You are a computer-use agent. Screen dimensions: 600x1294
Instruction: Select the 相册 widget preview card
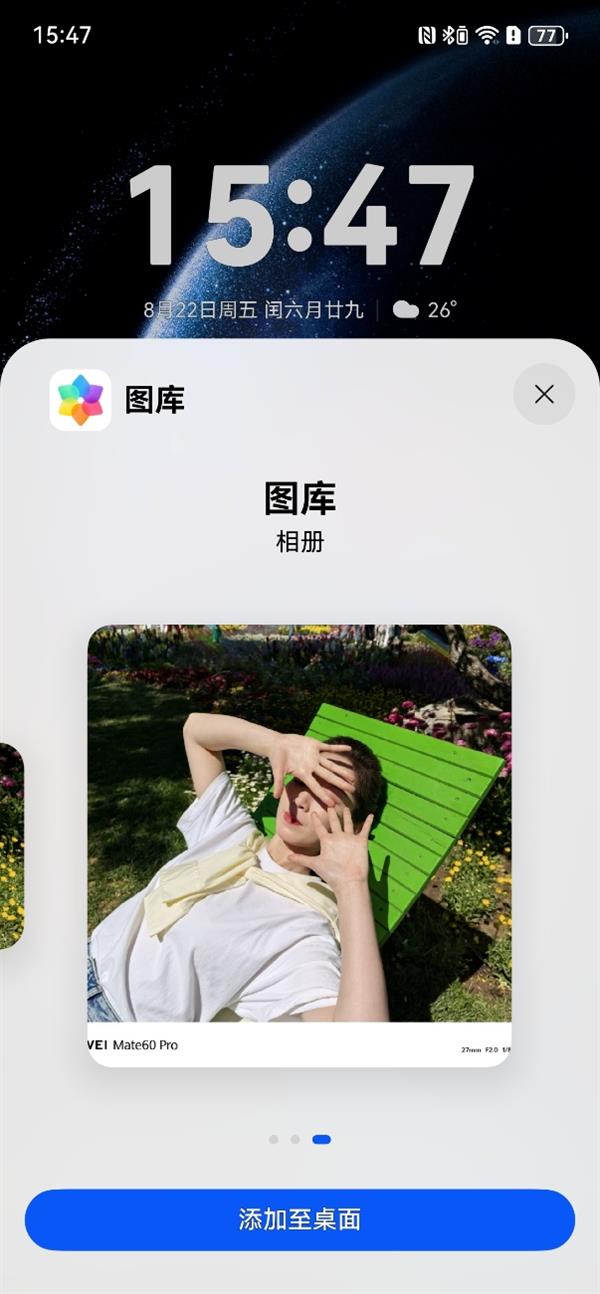point(299,845)
